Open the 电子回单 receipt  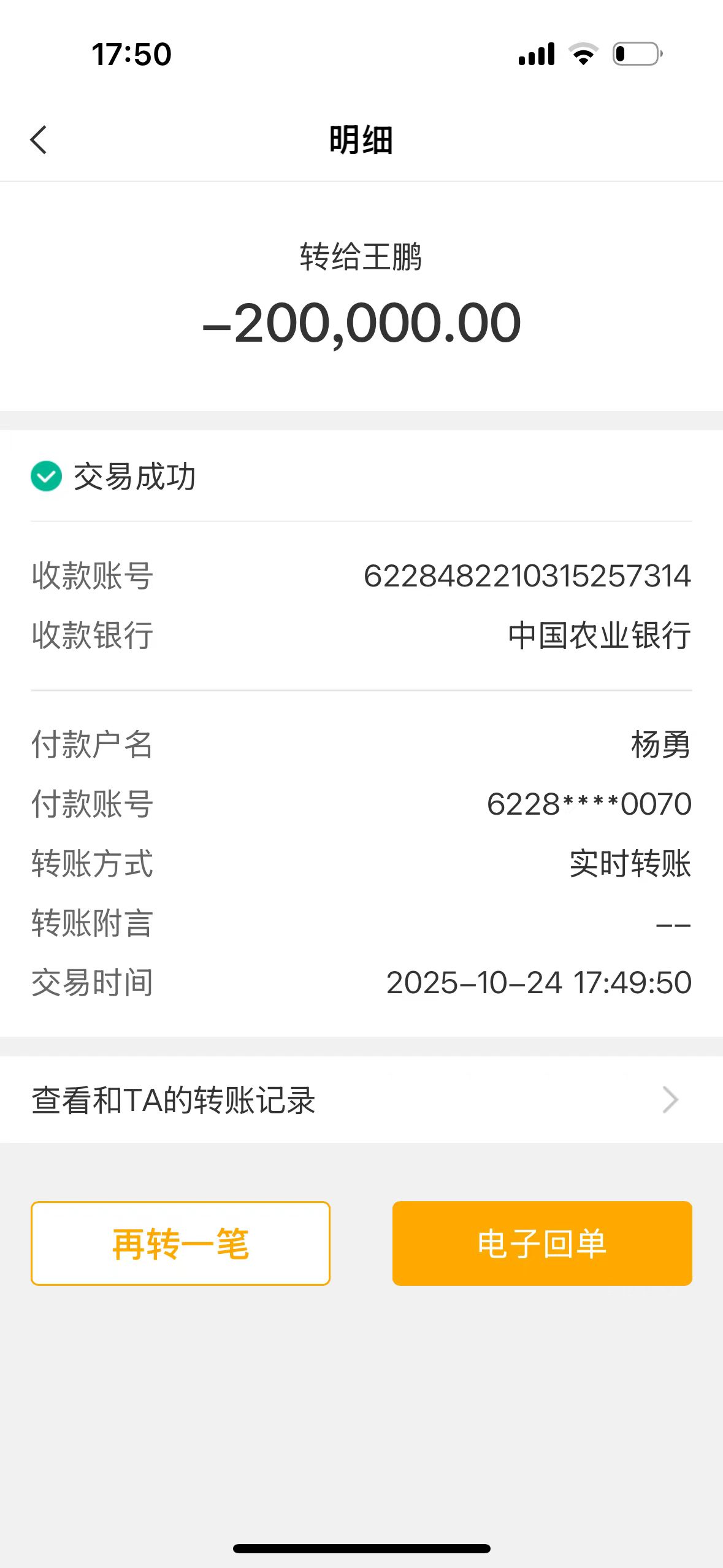pos(542,1243)
